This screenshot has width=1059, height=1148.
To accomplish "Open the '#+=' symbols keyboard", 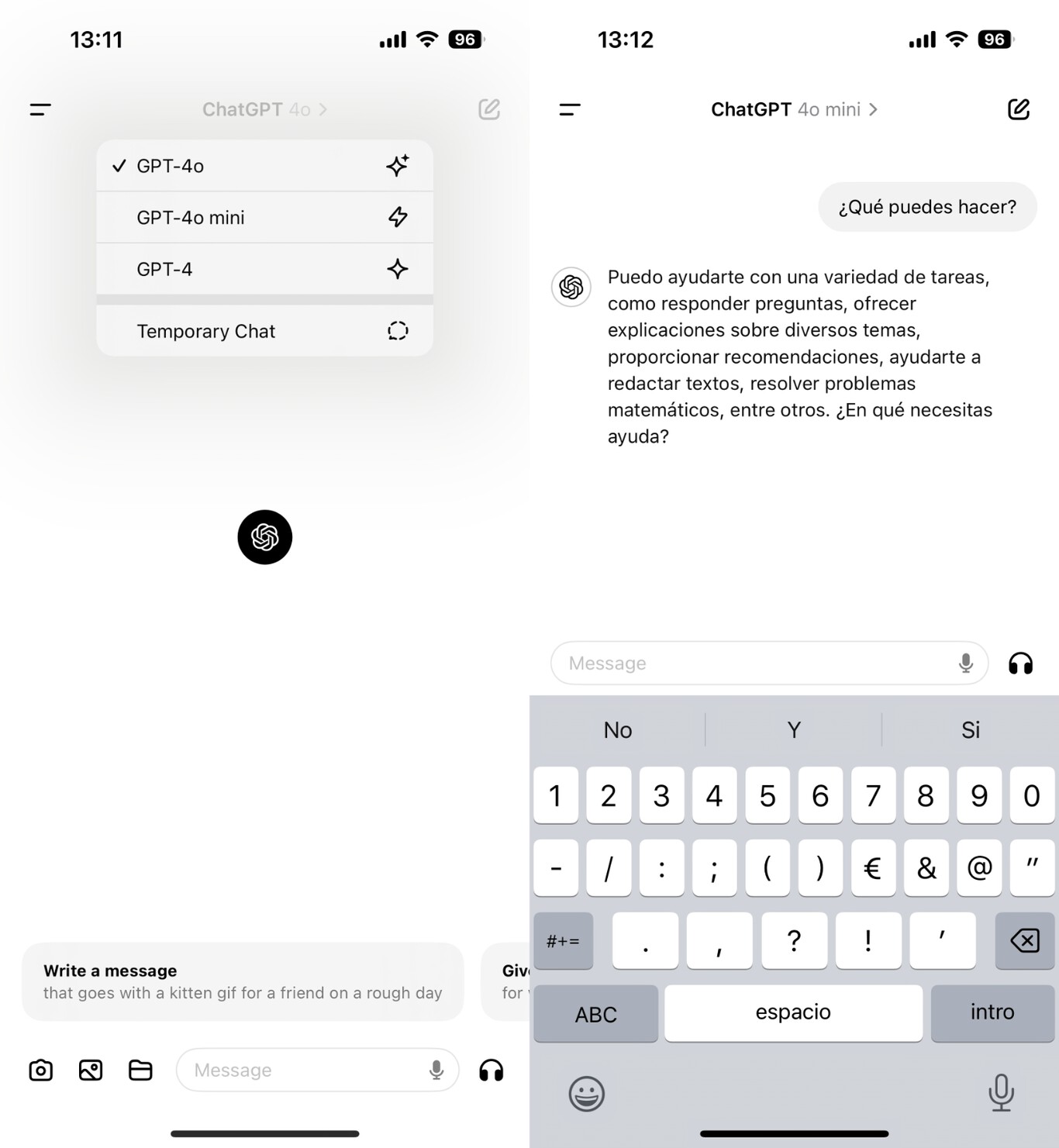I will pos(563,941).
